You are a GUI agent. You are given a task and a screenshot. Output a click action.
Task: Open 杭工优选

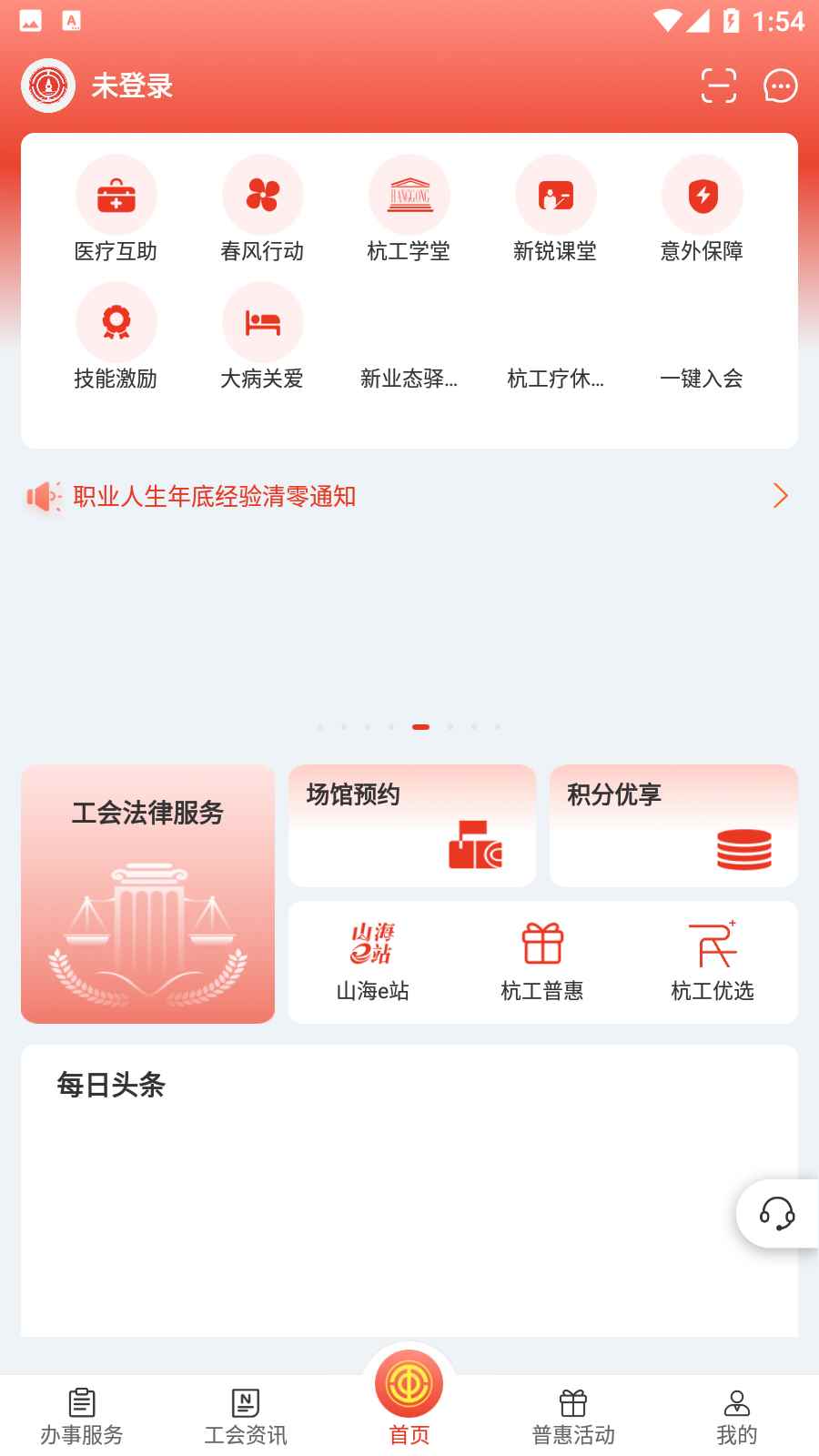713,962
